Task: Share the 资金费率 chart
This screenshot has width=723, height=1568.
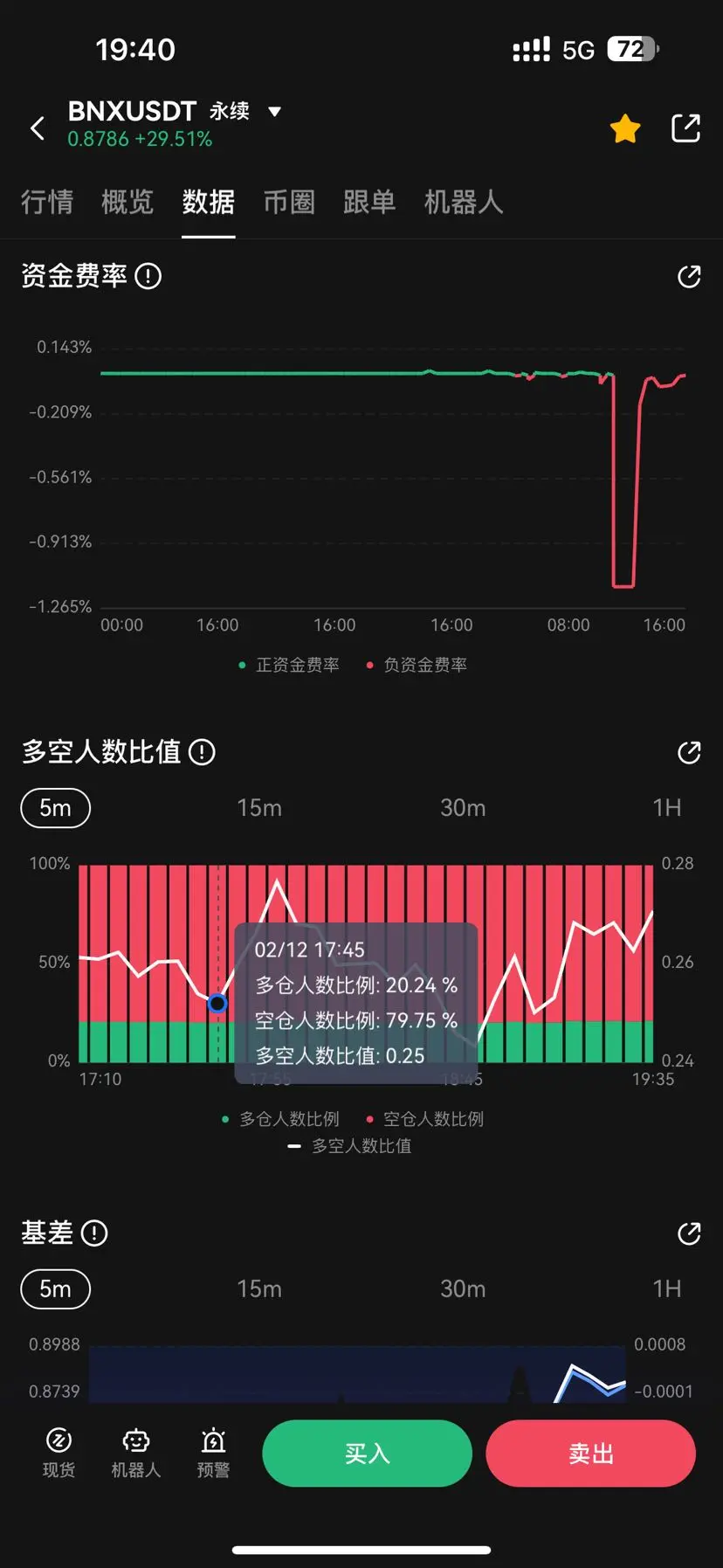Action: (x=689, y=277)
